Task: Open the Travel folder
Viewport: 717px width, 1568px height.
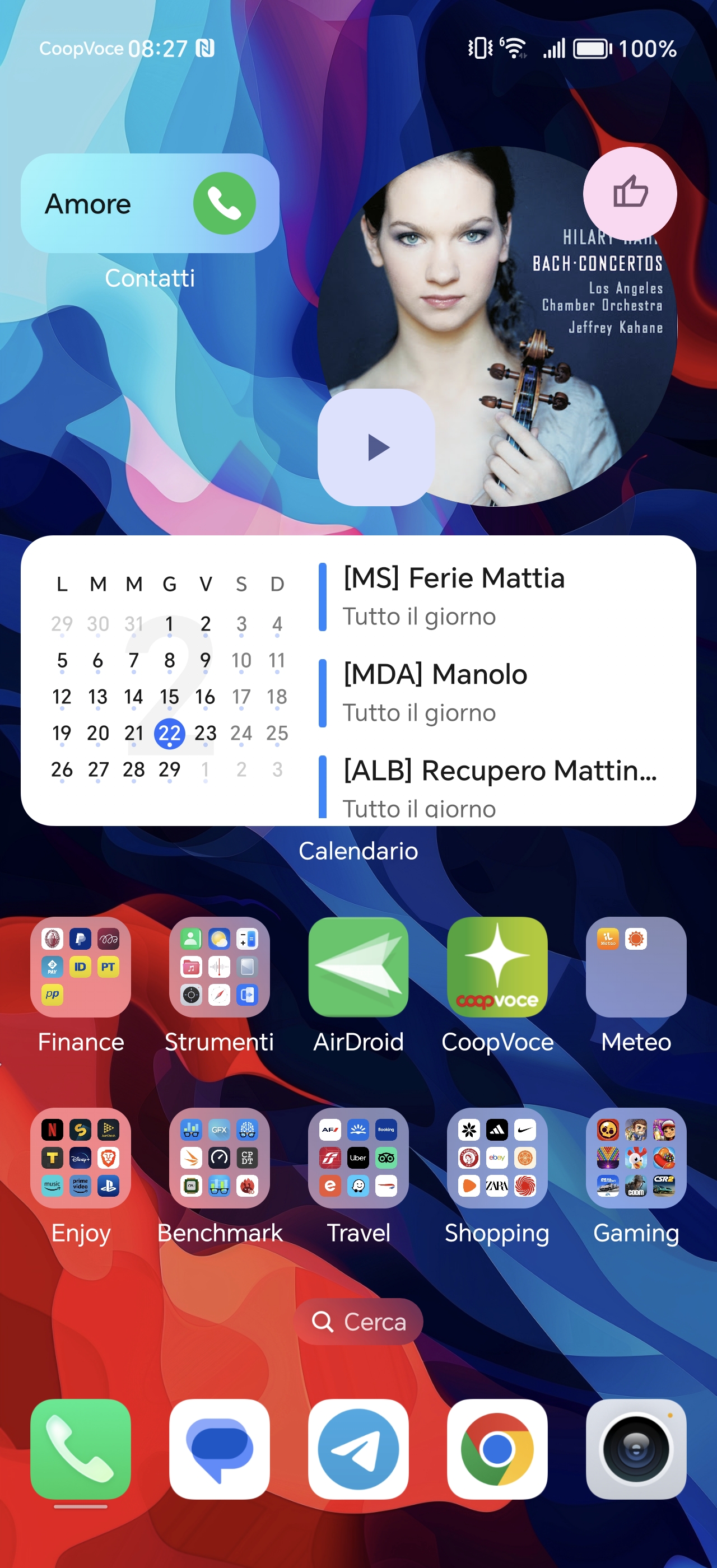Action: 358,1158
